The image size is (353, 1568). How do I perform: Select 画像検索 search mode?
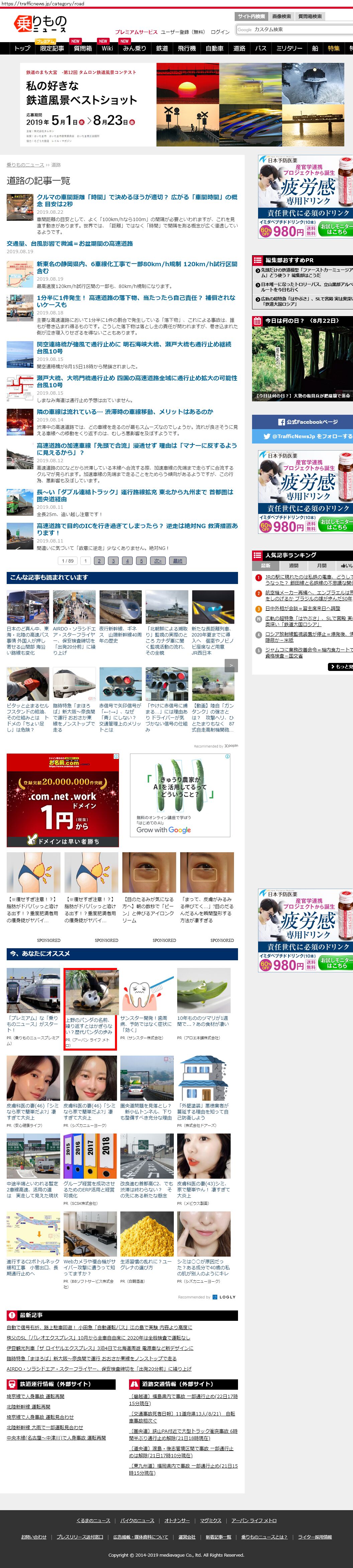(281, 16)
